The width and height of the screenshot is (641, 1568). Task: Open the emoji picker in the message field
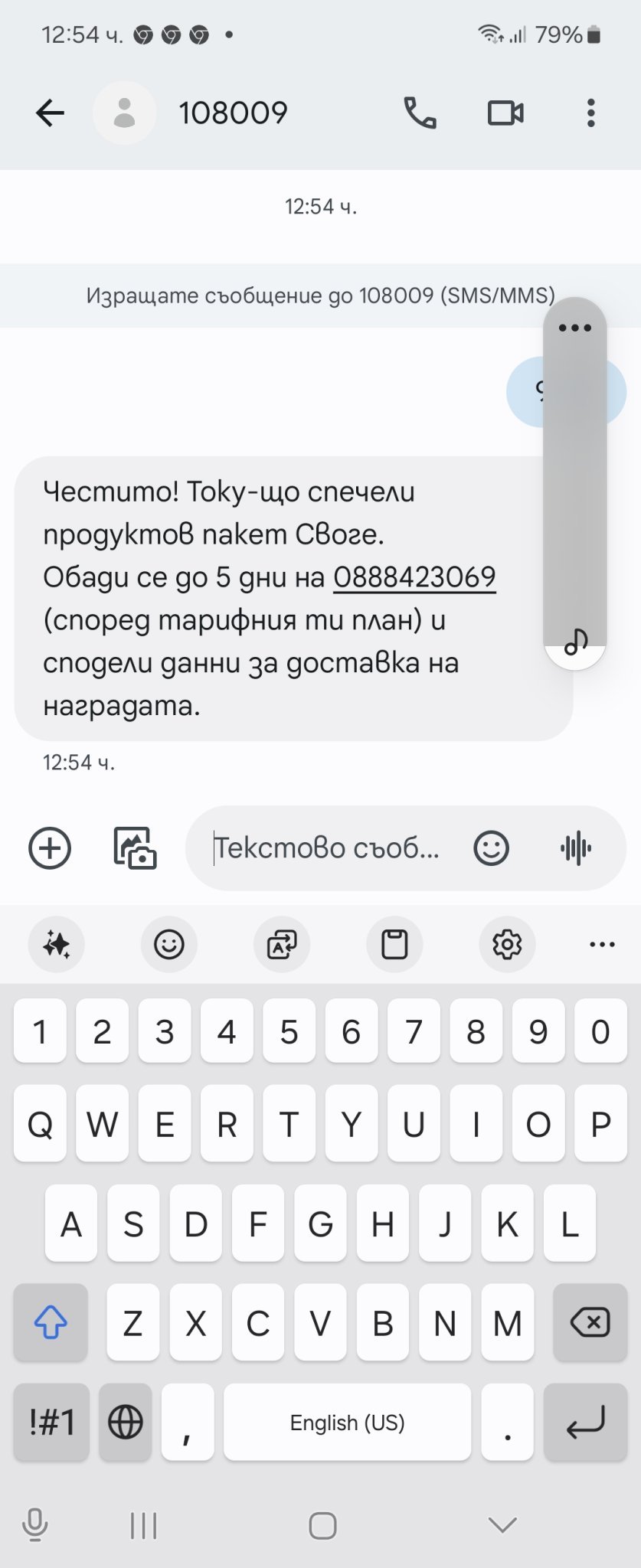[x=491, y=848]
